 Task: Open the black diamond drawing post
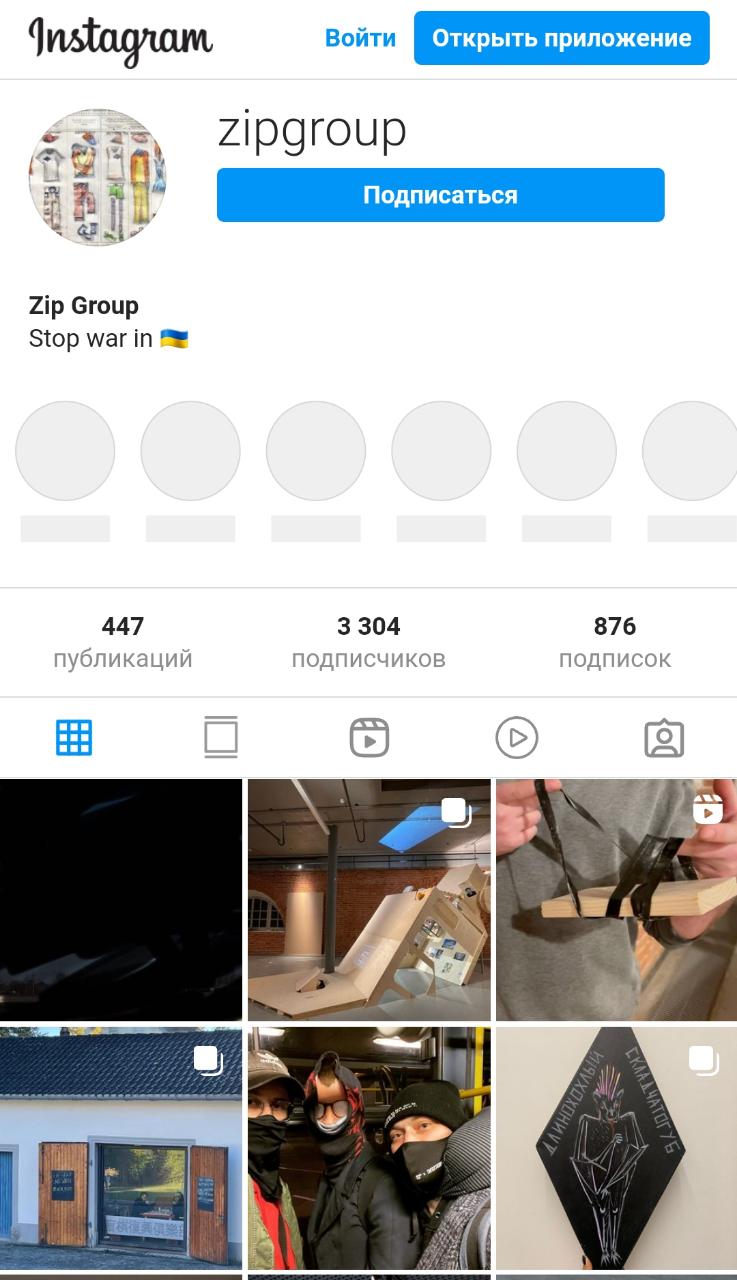(616, 1148)
